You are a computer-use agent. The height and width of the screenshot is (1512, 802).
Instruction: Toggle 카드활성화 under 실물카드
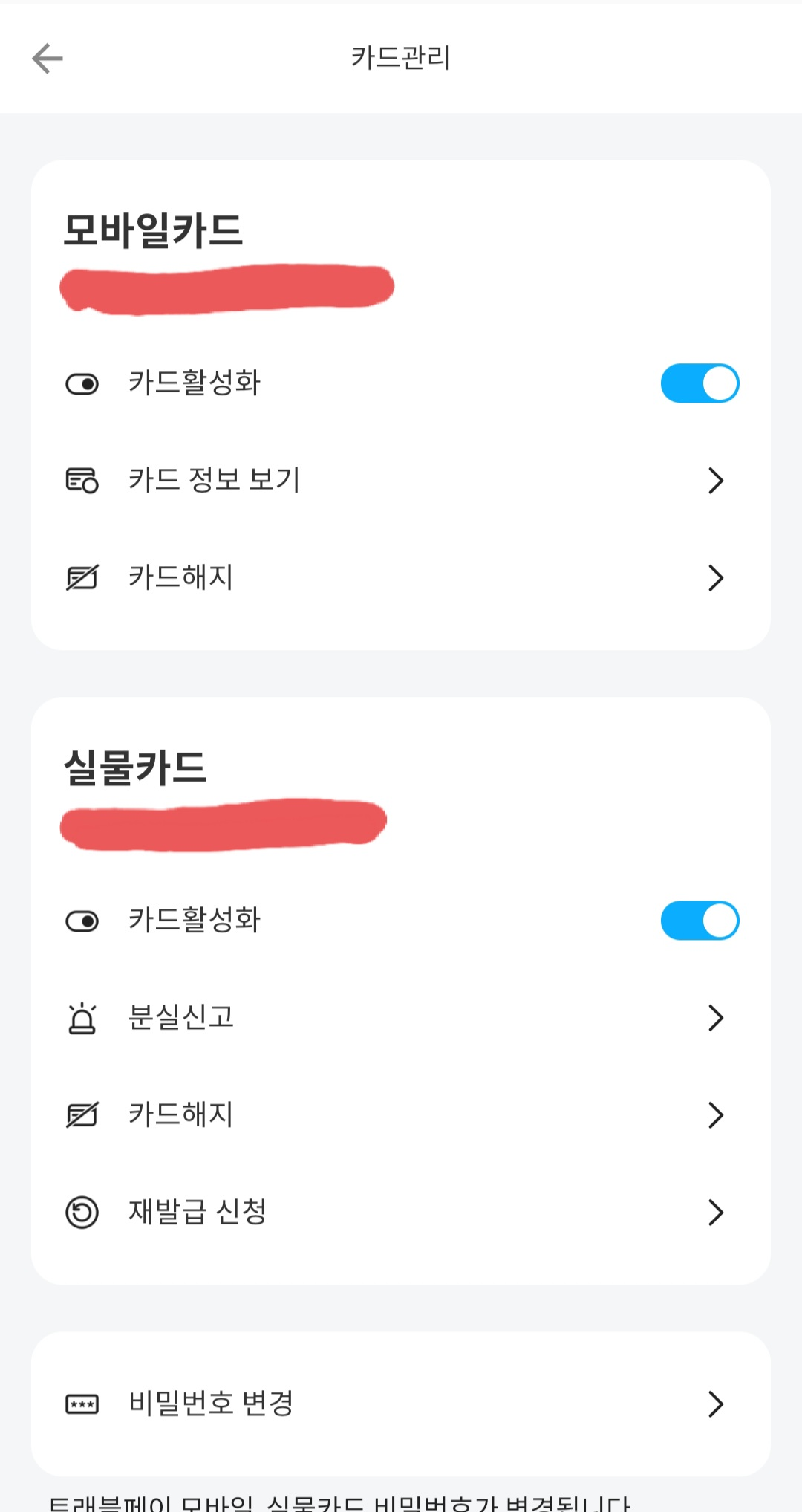point(700,921)
